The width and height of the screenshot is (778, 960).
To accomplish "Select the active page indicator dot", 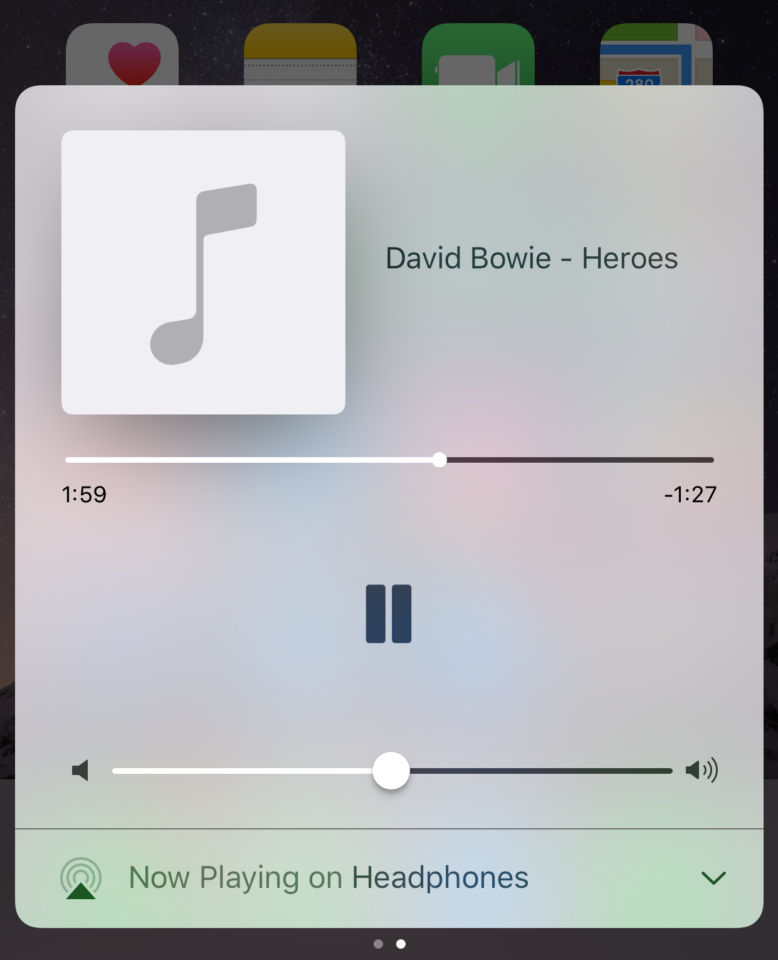I will (399, 944).
